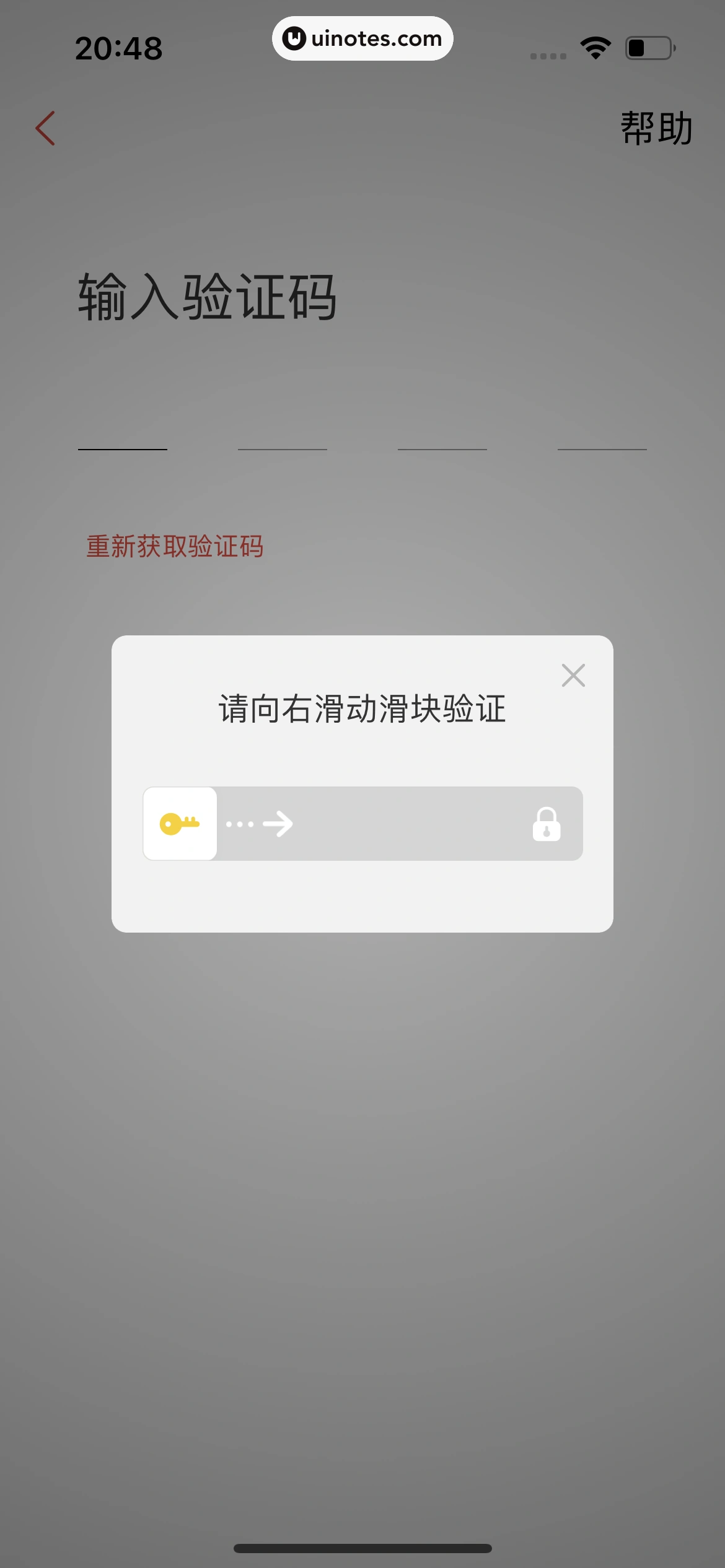Tap 重新获取验证码 to resend code
The width and height of the screenshot is (725, 1568).
click(x=175, y=547)
